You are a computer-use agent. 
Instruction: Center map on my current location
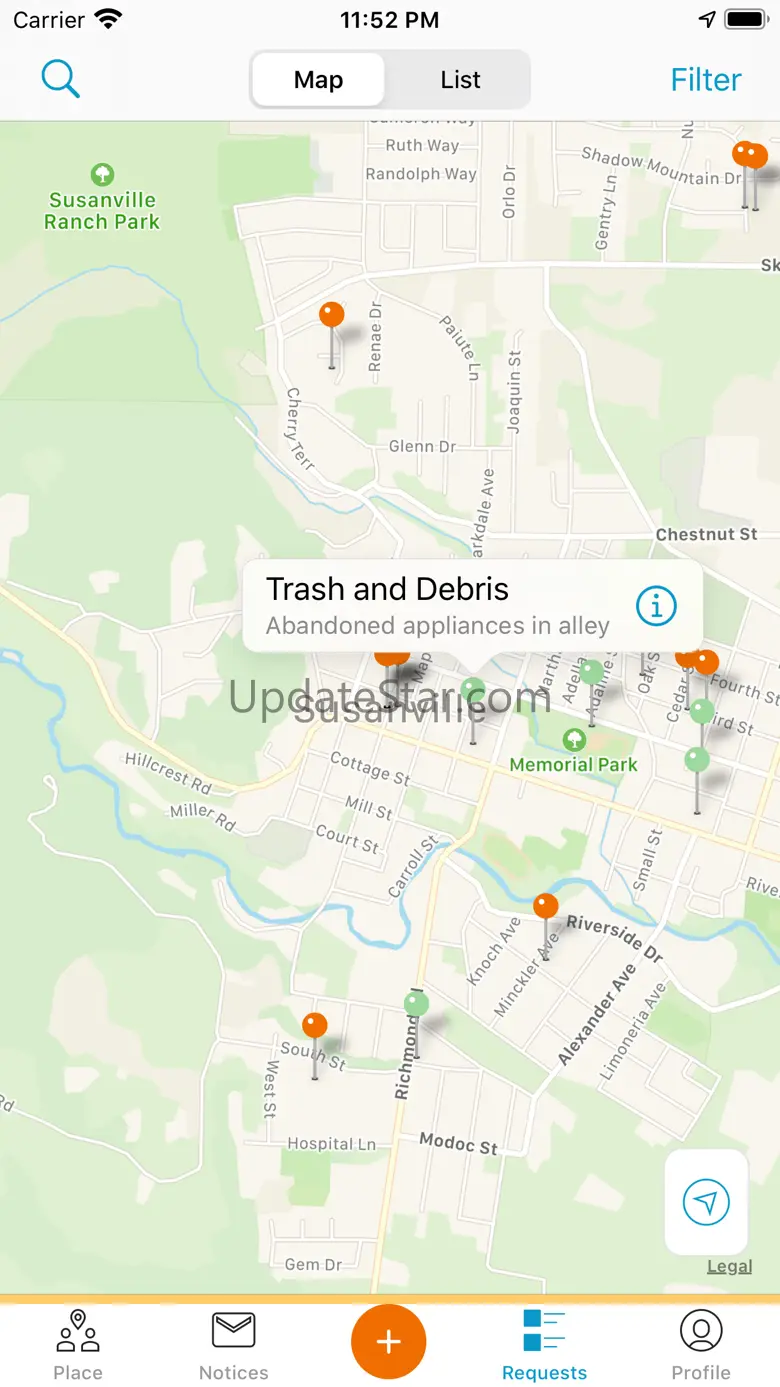click(x=706, y=1202)
